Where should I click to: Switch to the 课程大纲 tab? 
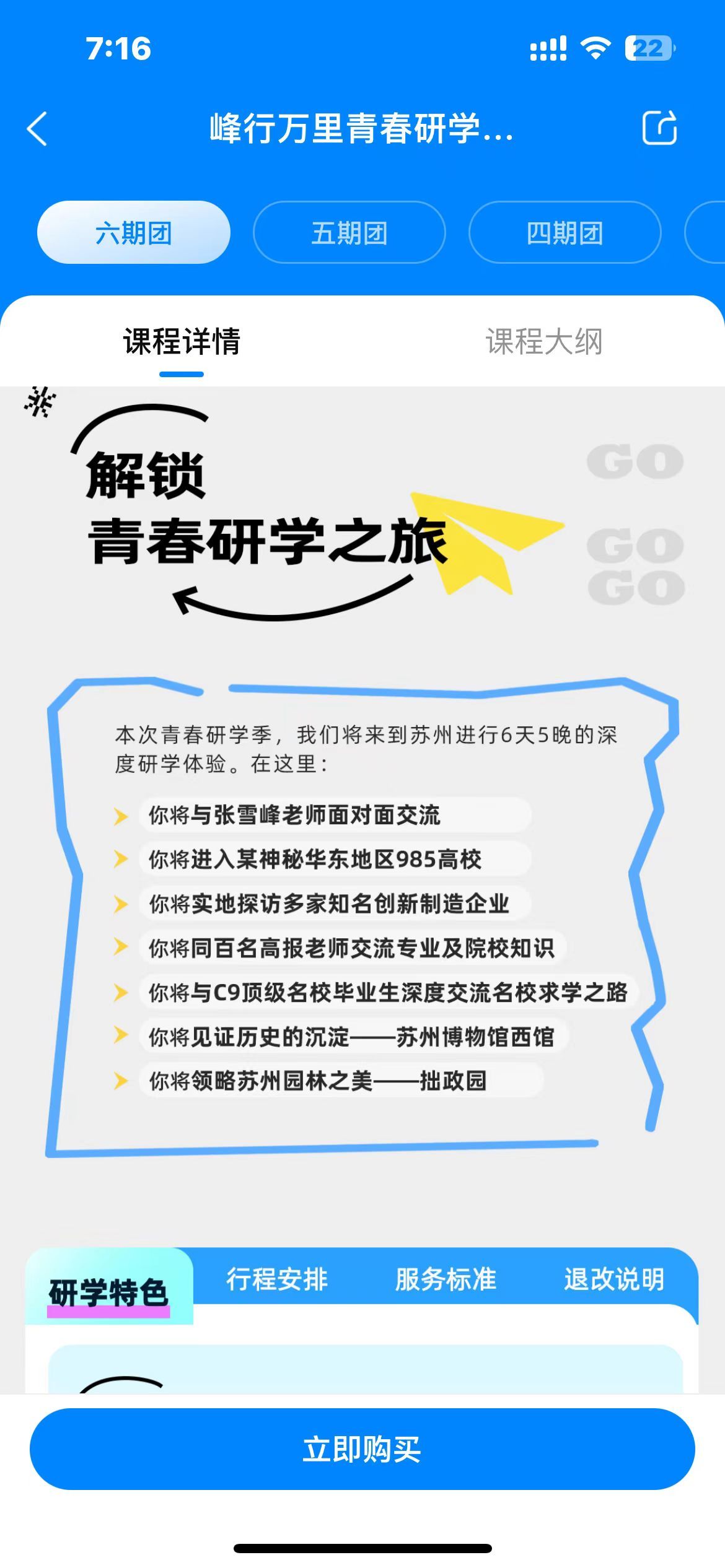coord(543,342)
